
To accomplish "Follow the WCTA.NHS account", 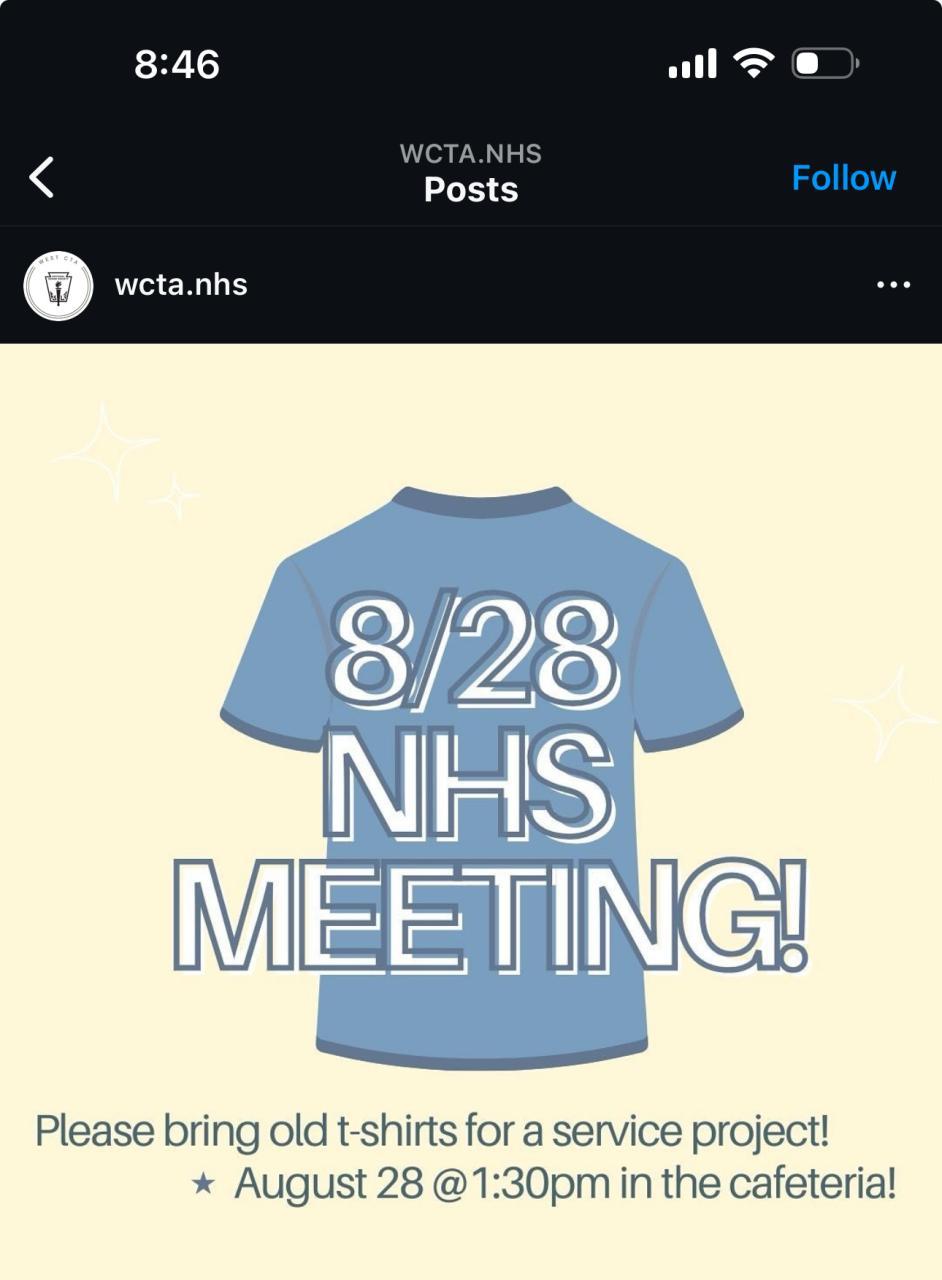I will pyautogui.click(x=843, y=178).
